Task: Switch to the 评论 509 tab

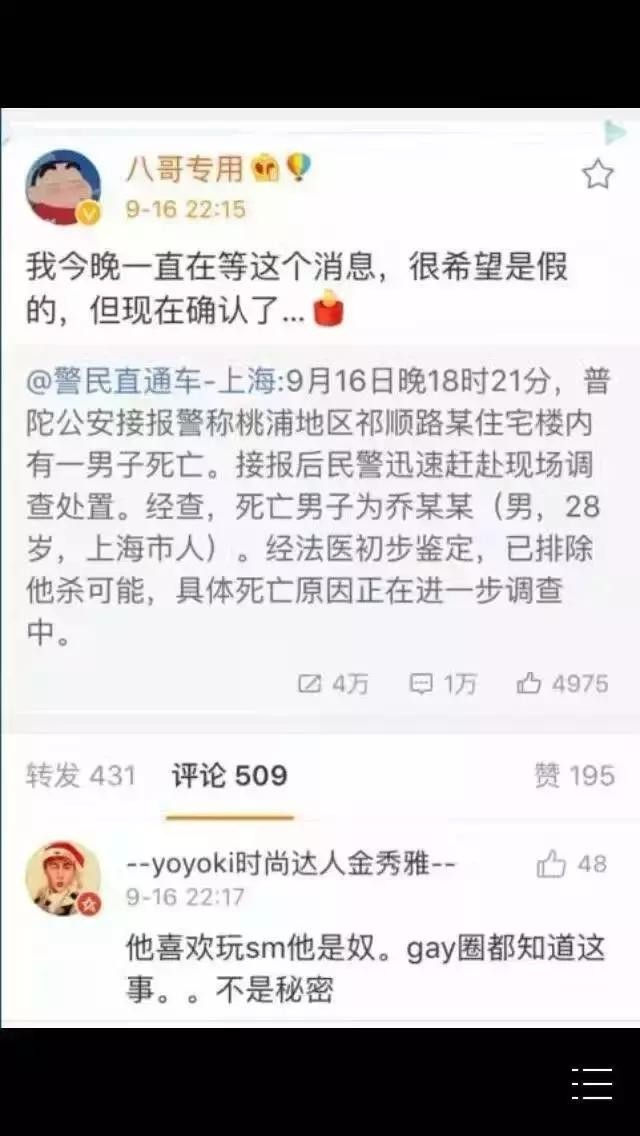Action: [229, 775]
